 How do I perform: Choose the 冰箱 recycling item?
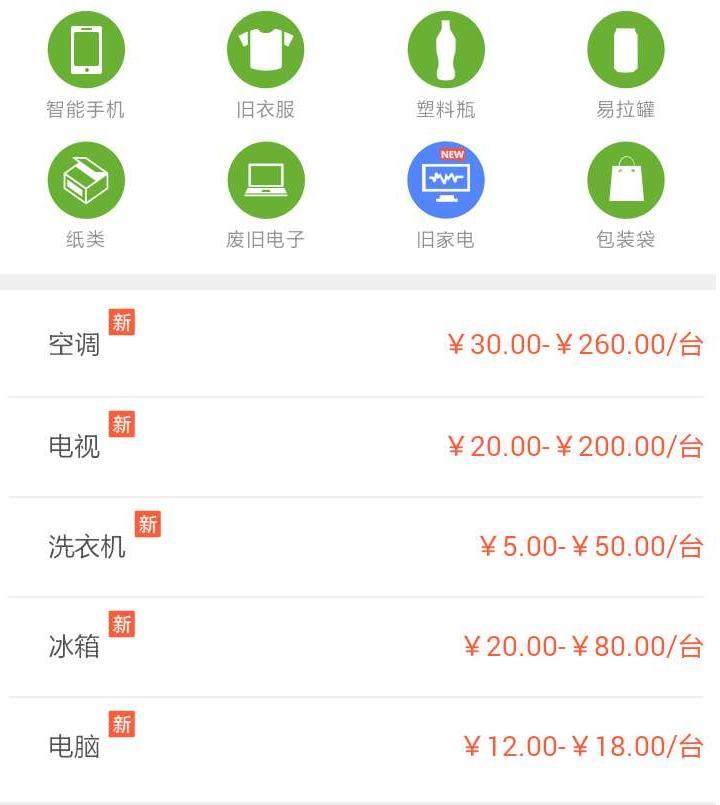coord(360,646)
